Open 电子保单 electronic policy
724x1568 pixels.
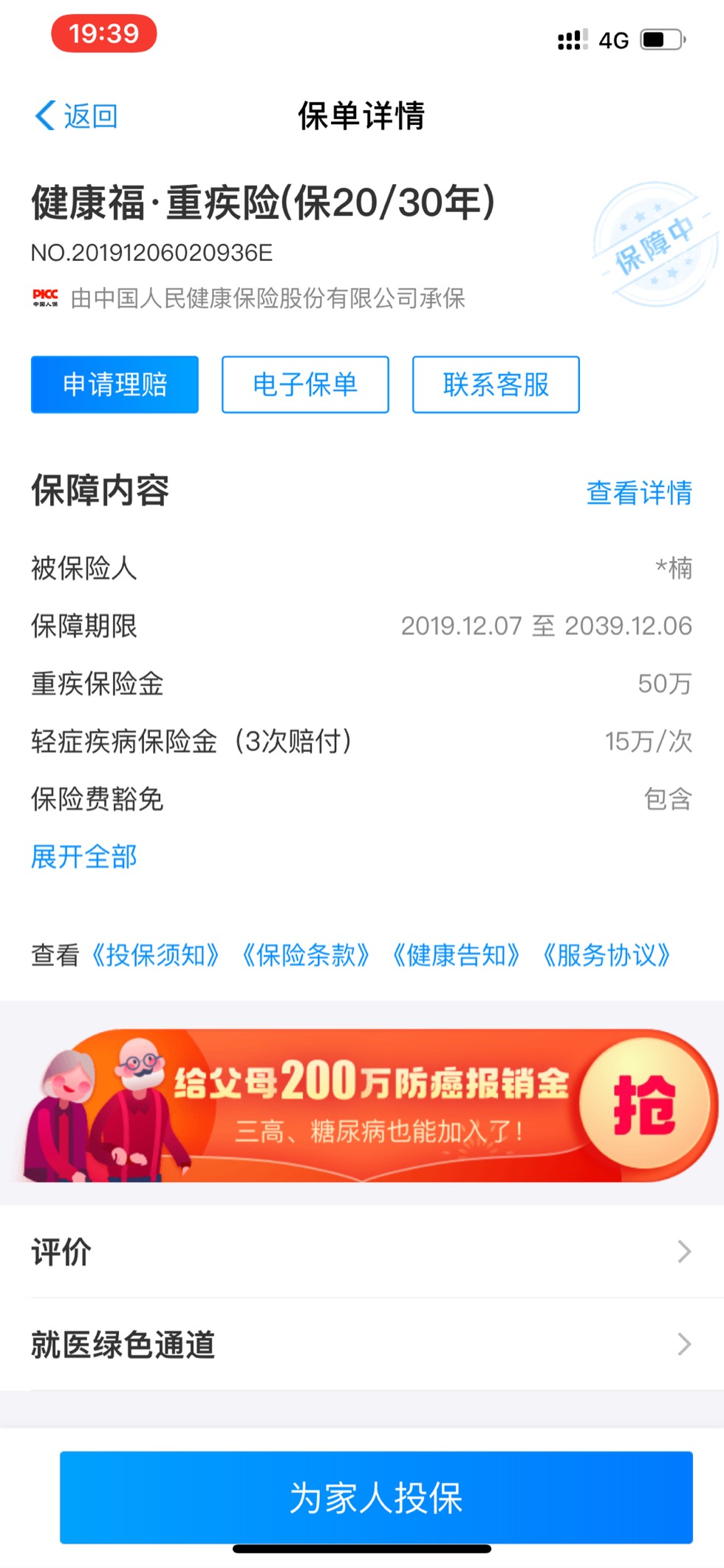[x=305, y=384]
